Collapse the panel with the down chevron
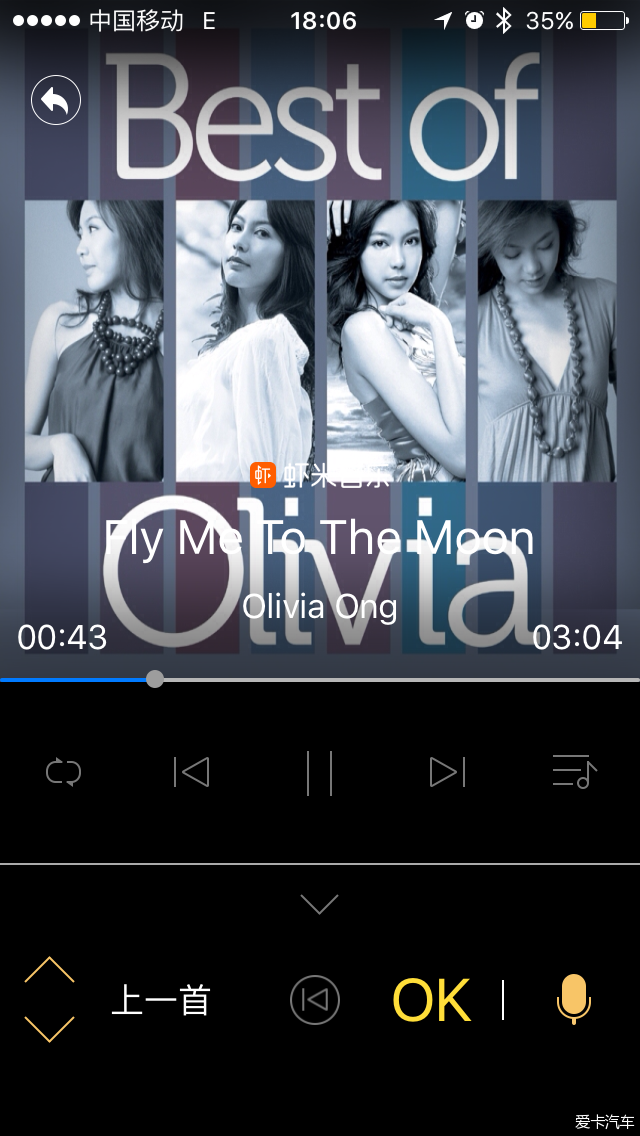The image size is (640, 1136). coord(319,904)
